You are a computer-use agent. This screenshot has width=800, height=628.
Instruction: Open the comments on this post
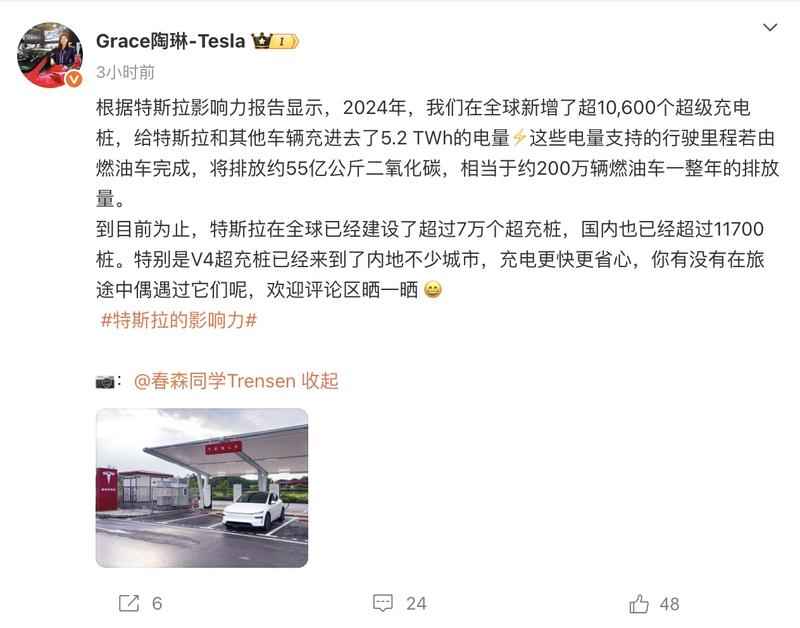[399, 603]
